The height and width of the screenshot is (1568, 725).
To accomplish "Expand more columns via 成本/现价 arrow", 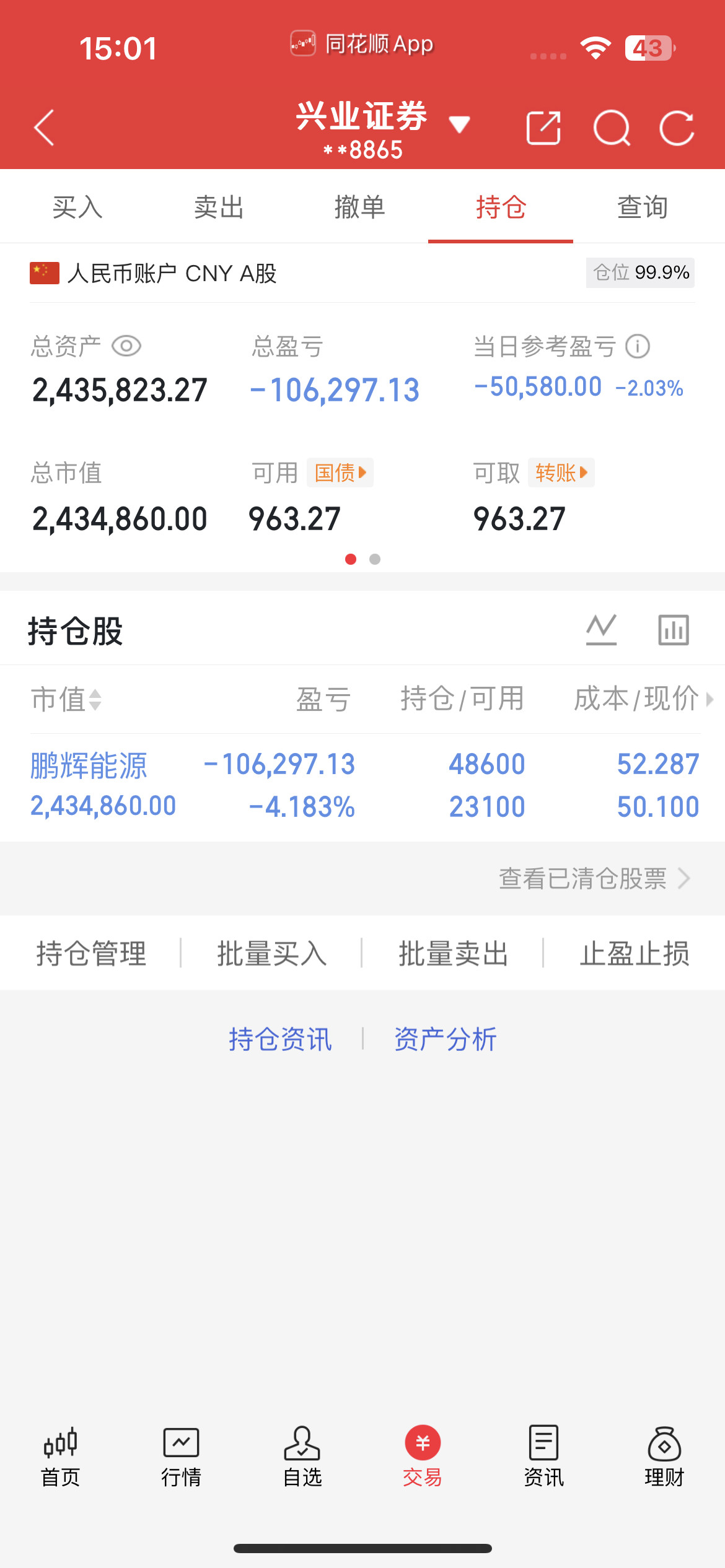I will [x=711, y=699].
